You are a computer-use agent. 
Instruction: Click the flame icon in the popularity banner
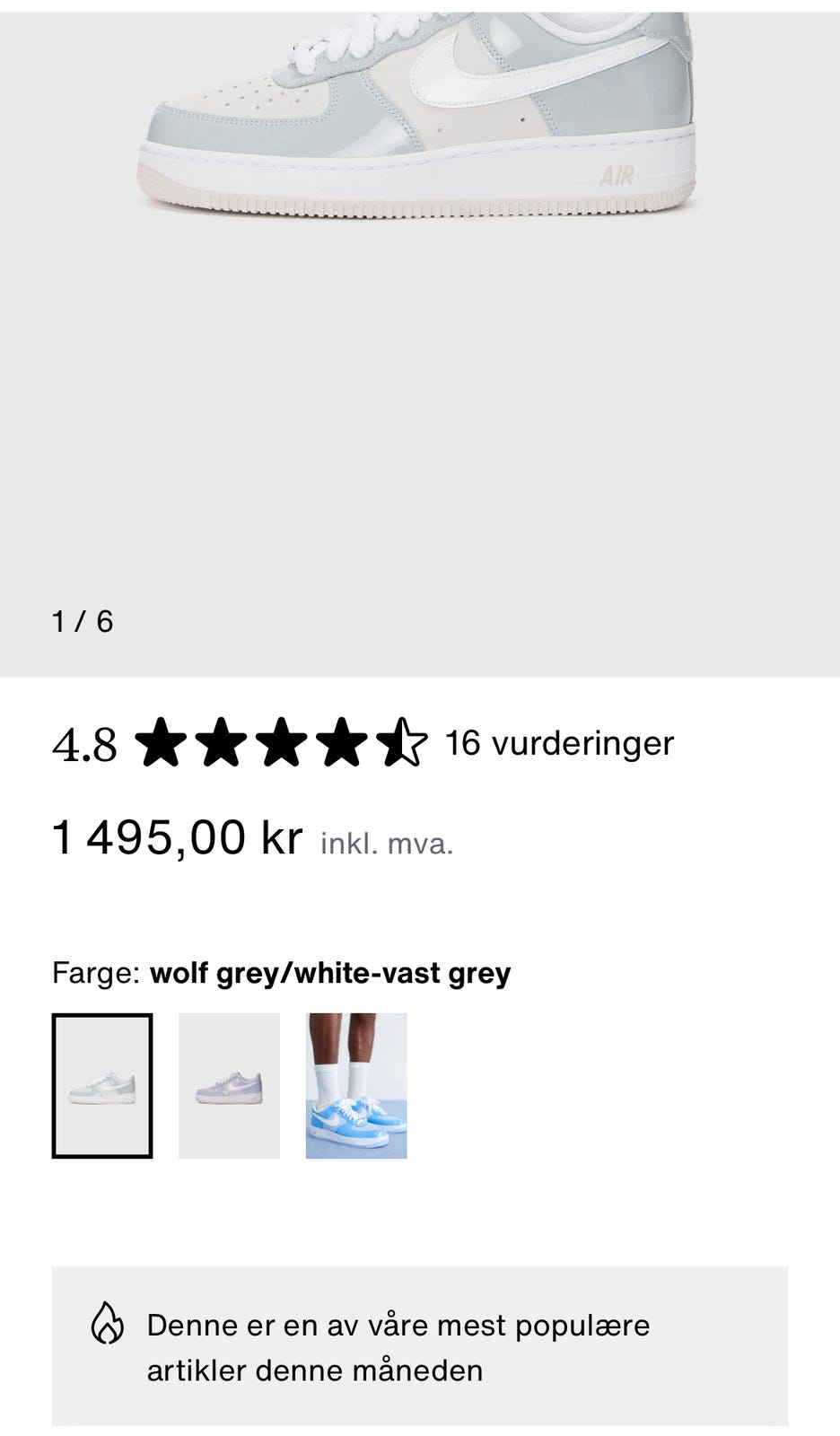pos(108,1322)
